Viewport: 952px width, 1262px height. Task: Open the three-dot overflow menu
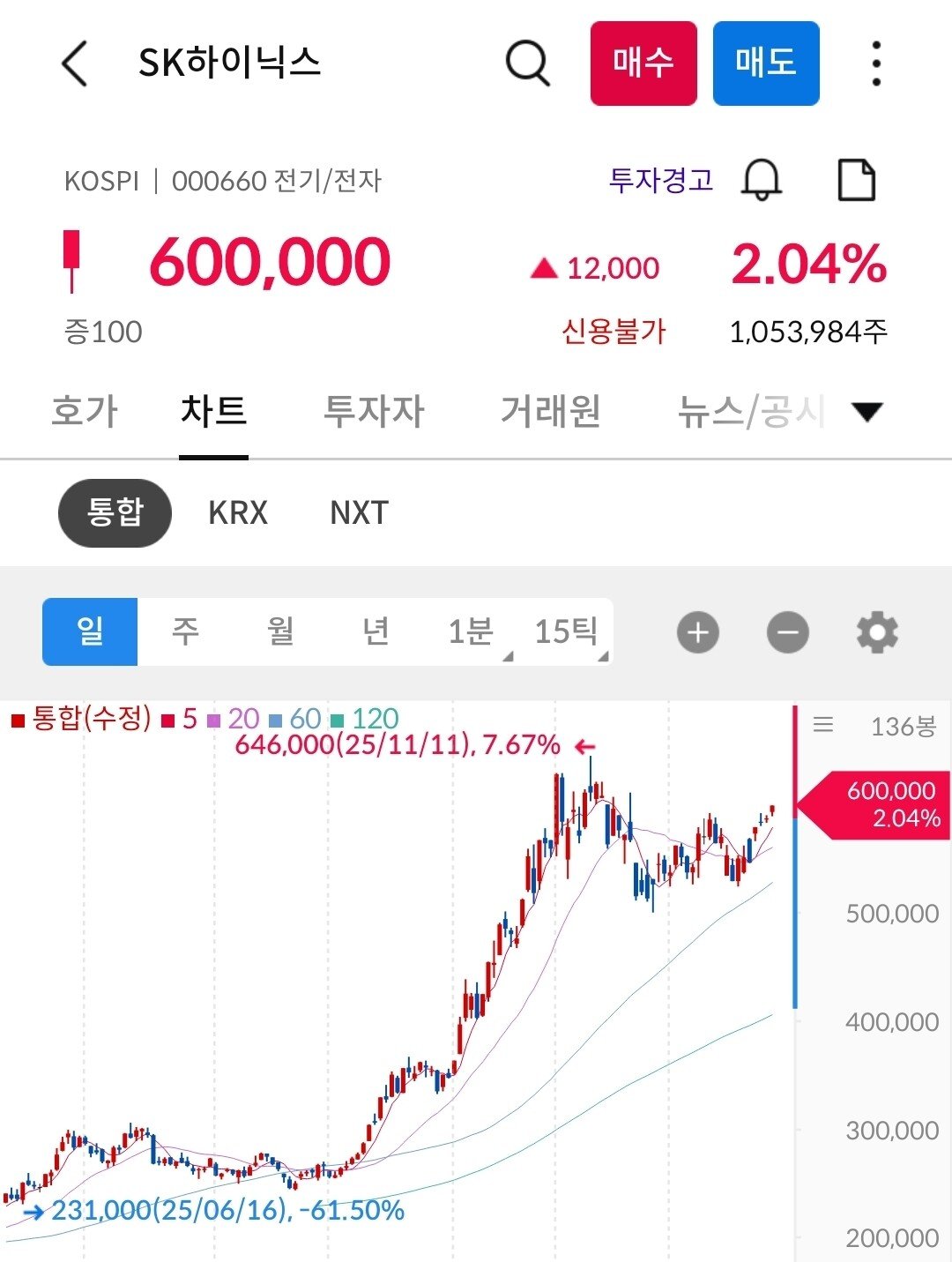(x=875, y=63)
